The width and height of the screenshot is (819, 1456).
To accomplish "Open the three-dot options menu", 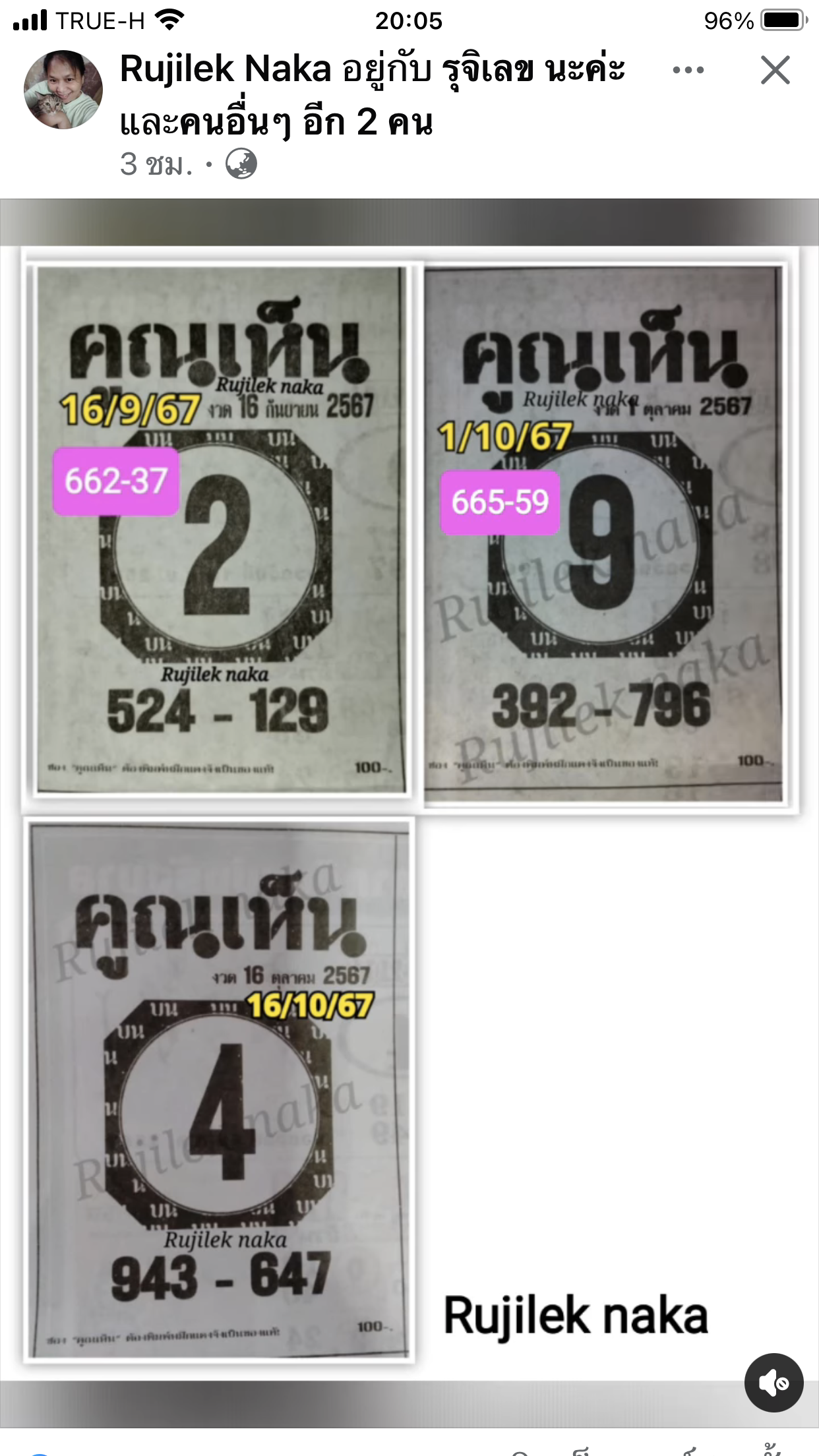I will 688,70.
